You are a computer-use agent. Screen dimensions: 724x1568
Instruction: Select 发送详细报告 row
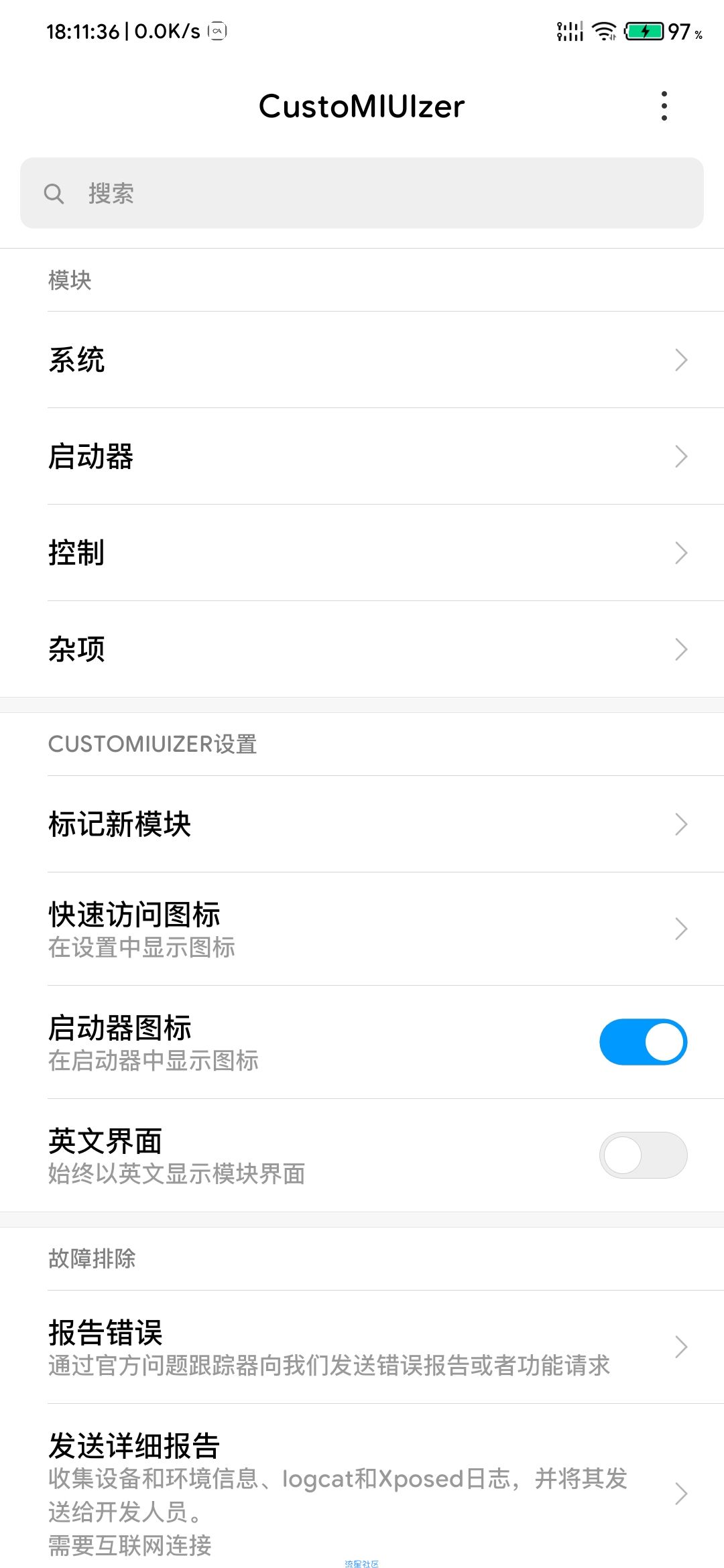362,1493
